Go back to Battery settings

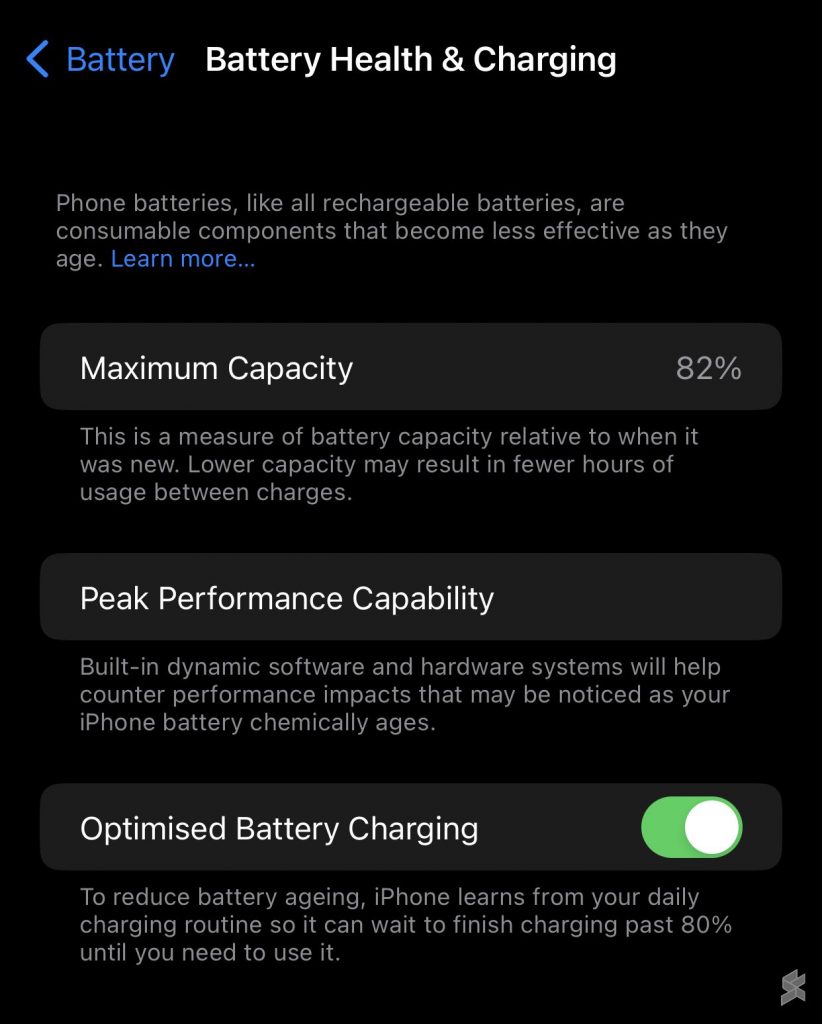[x=100, y=60]
